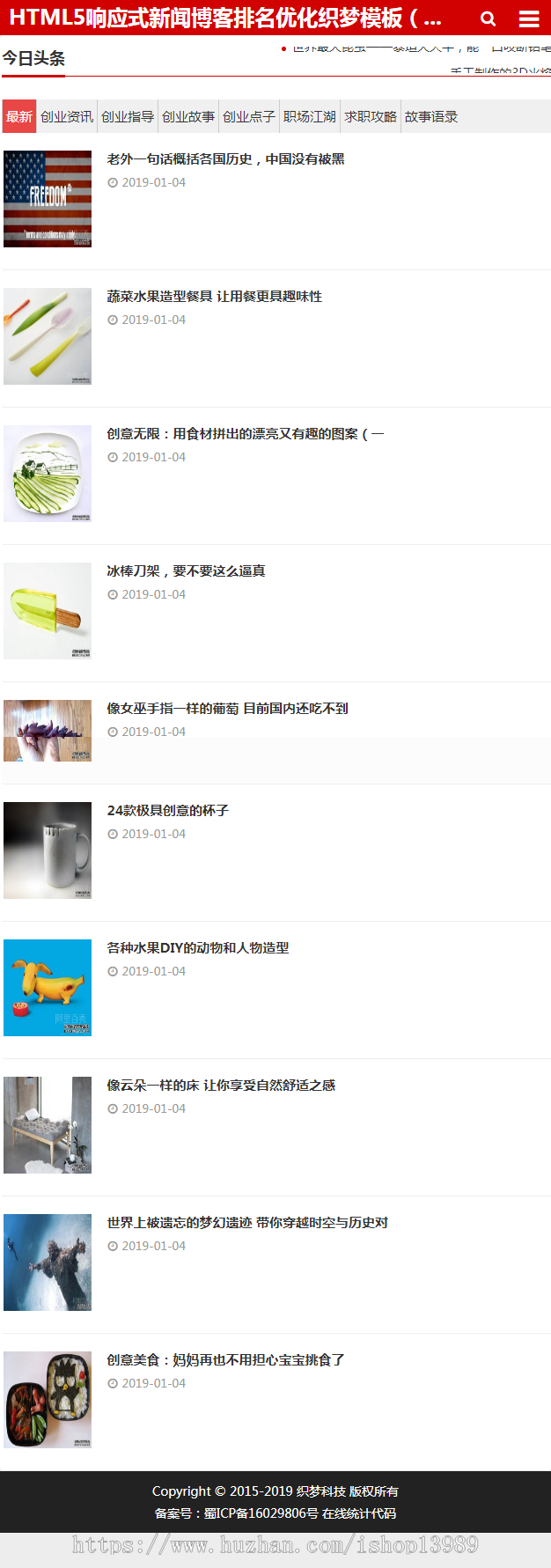Viewport: 551px width, 1568px height.
Task: Read 创意美食 妈妈再也不用担心 article
Action: (225, 1360)
